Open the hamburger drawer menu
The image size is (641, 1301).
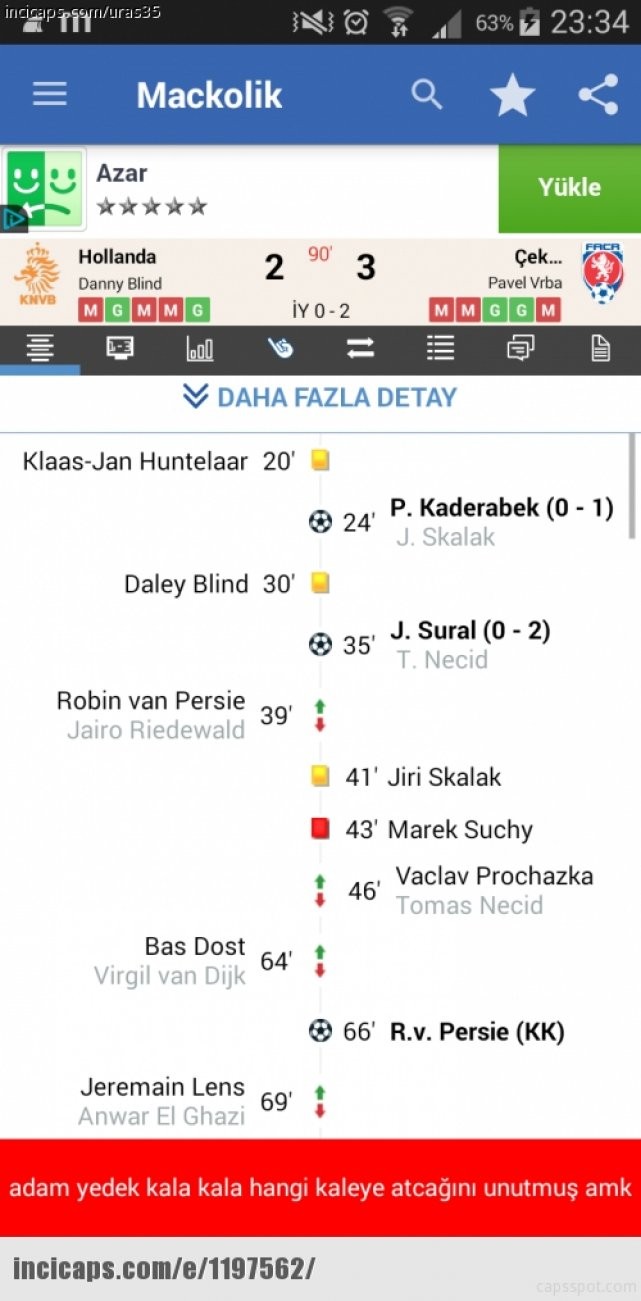coord(49,94)
